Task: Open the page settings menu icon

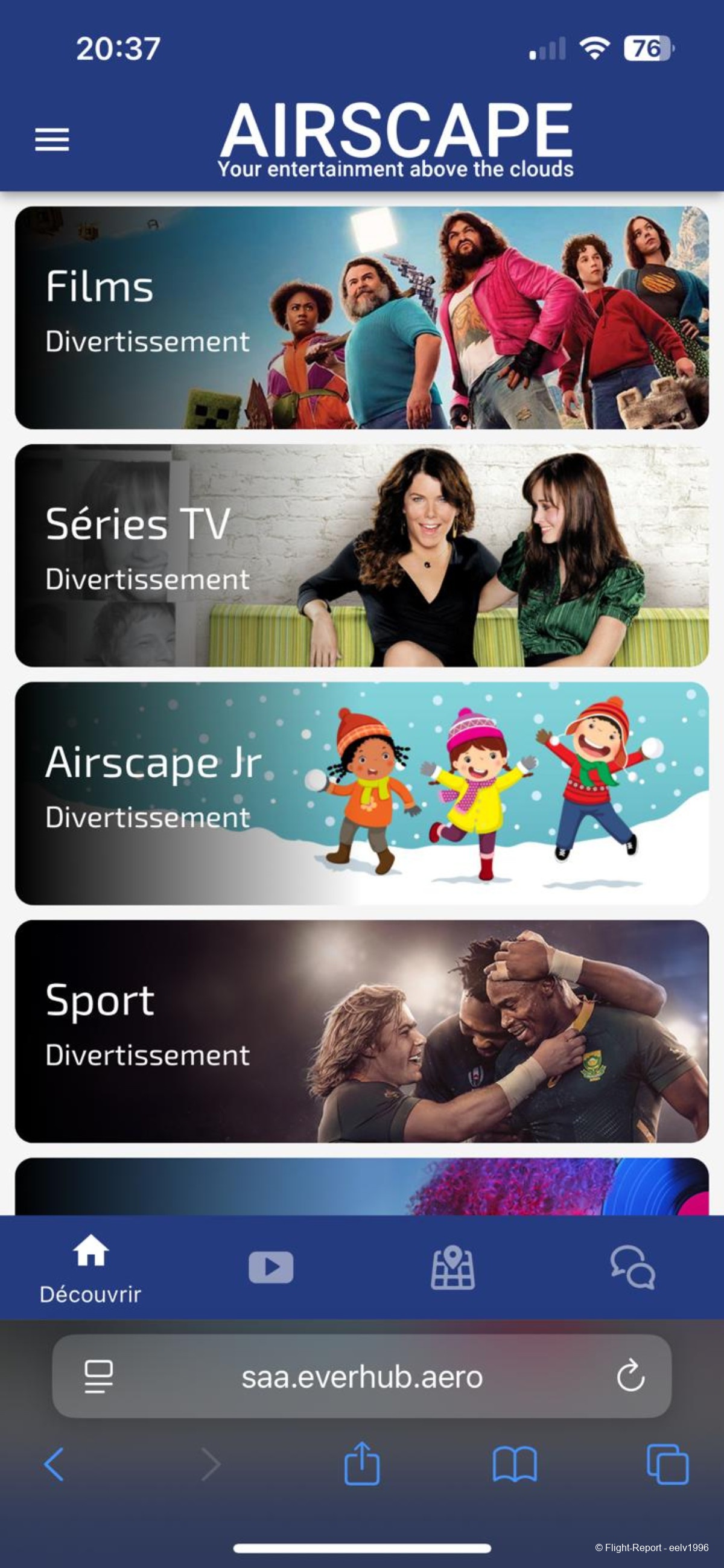Action: click(x=98, y=1376)
